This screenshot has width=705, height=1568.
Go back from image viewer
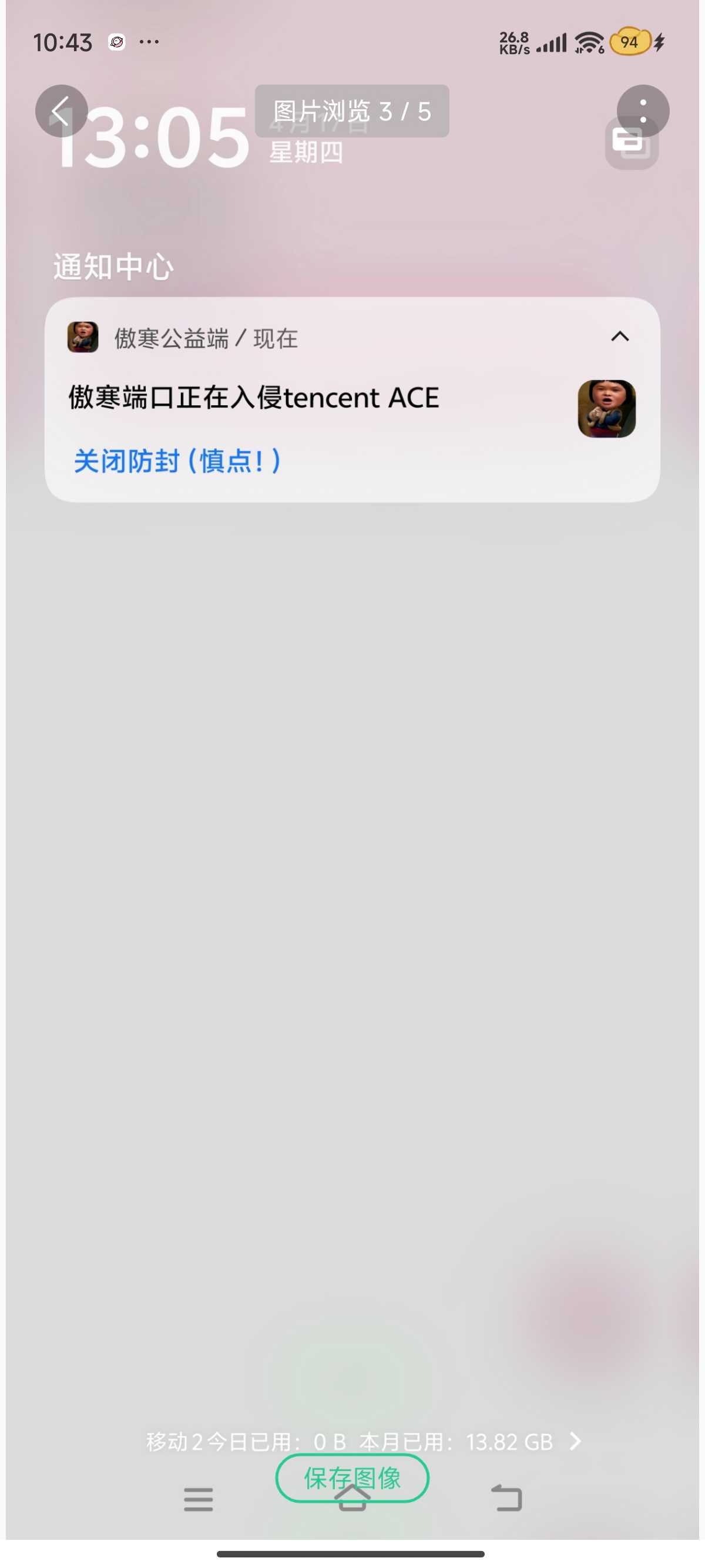tap(61, 111)
